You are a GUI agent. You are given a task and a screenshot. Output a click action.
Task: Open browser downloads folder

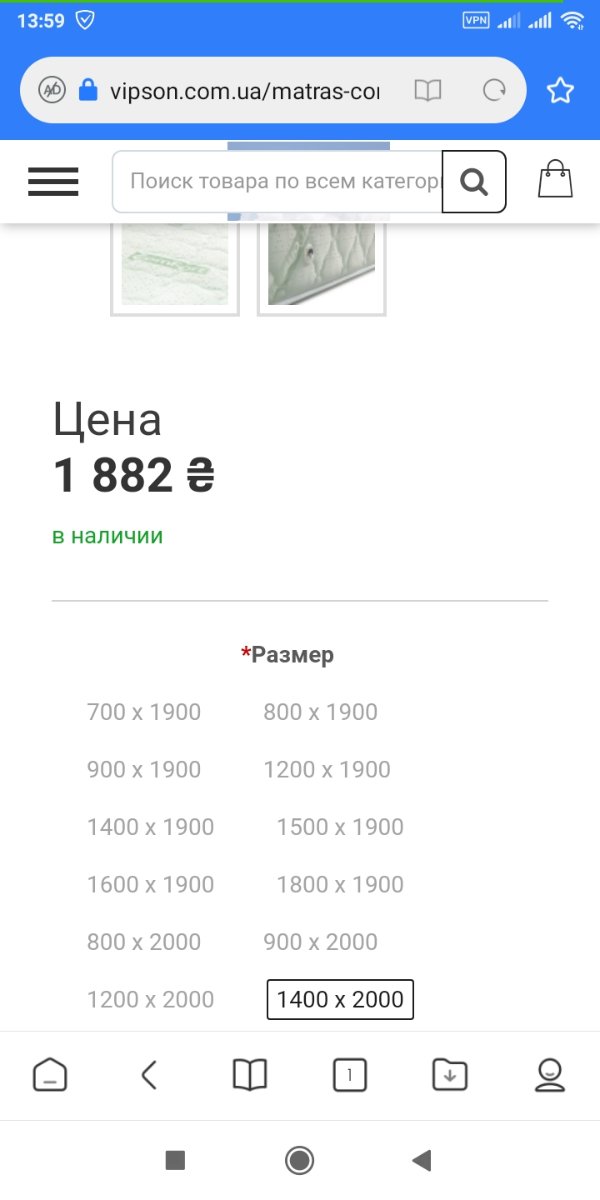[450, 1076]
